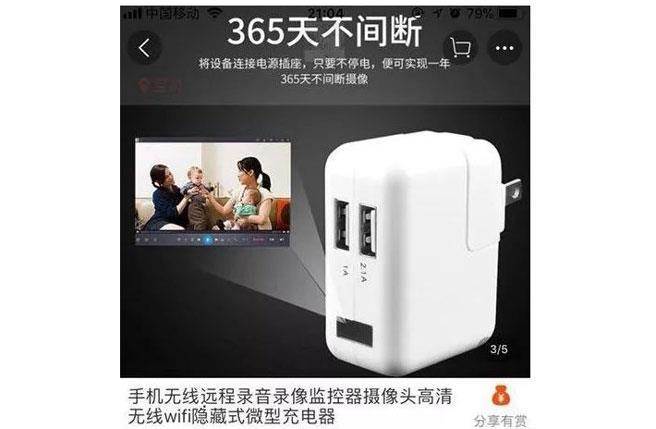
Task: Open the shopping cart
Action: coord(461,48)
